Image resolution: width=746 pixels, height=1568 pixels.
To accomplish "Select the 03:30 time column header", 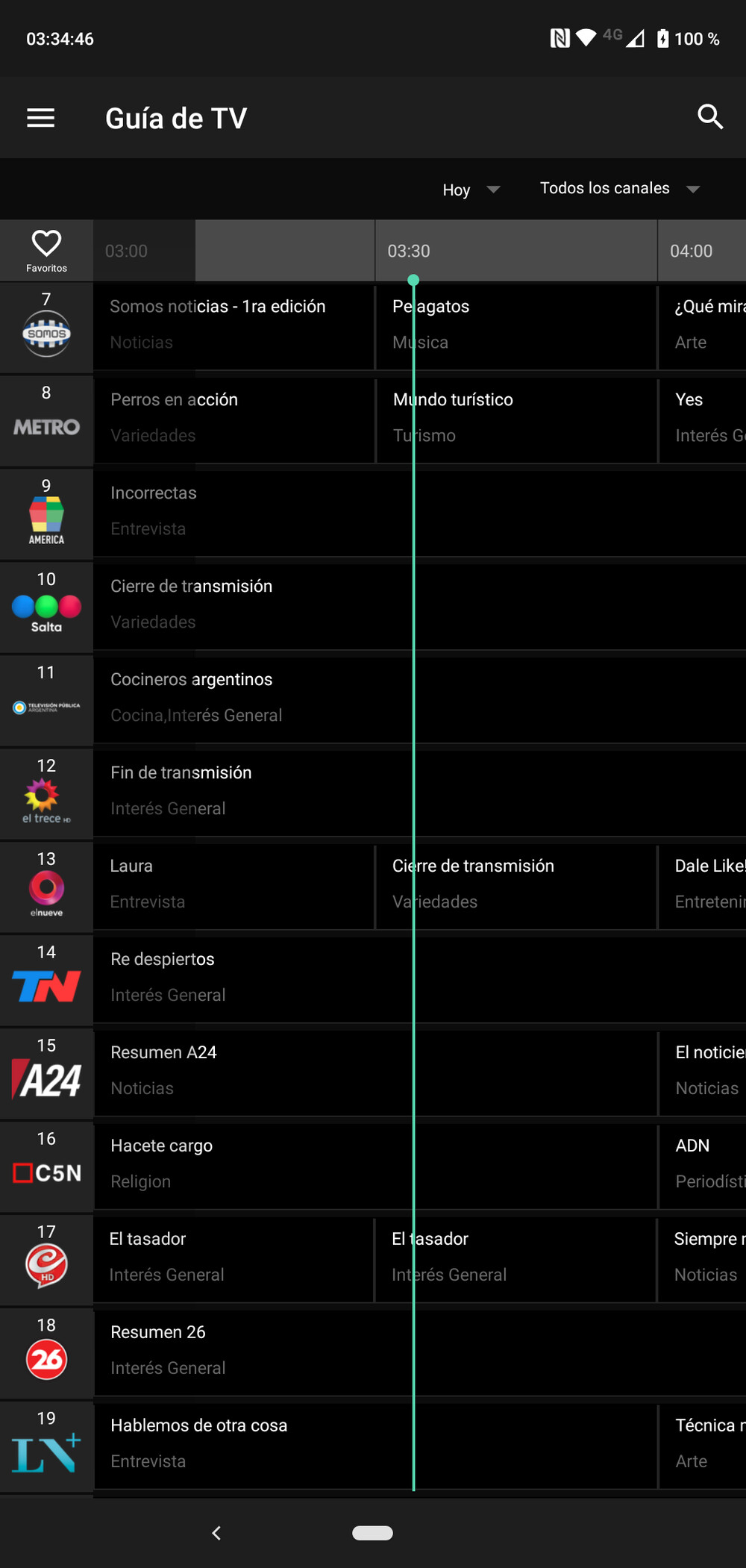I will point(408,251).
